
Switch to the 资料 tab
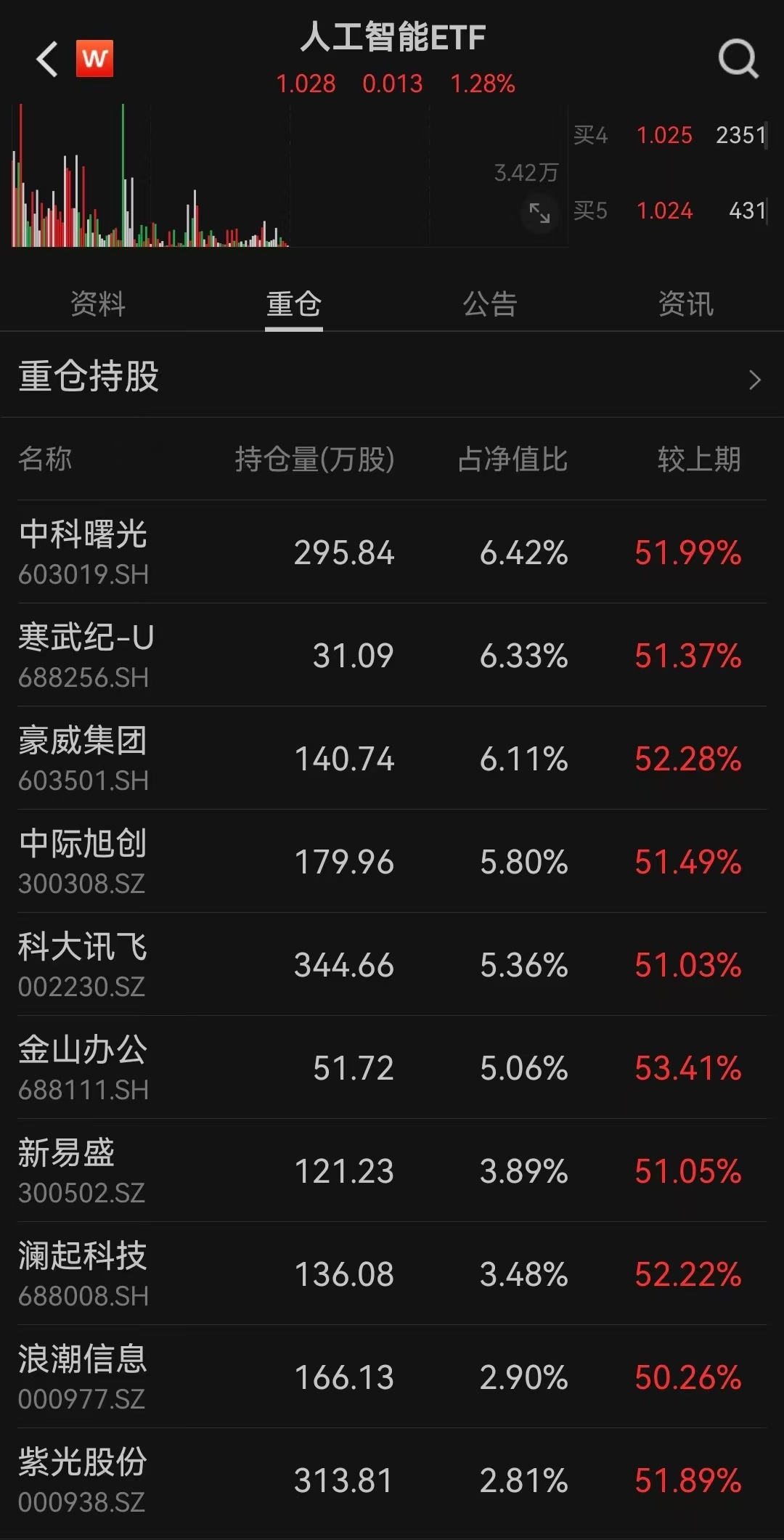point(98,303)
